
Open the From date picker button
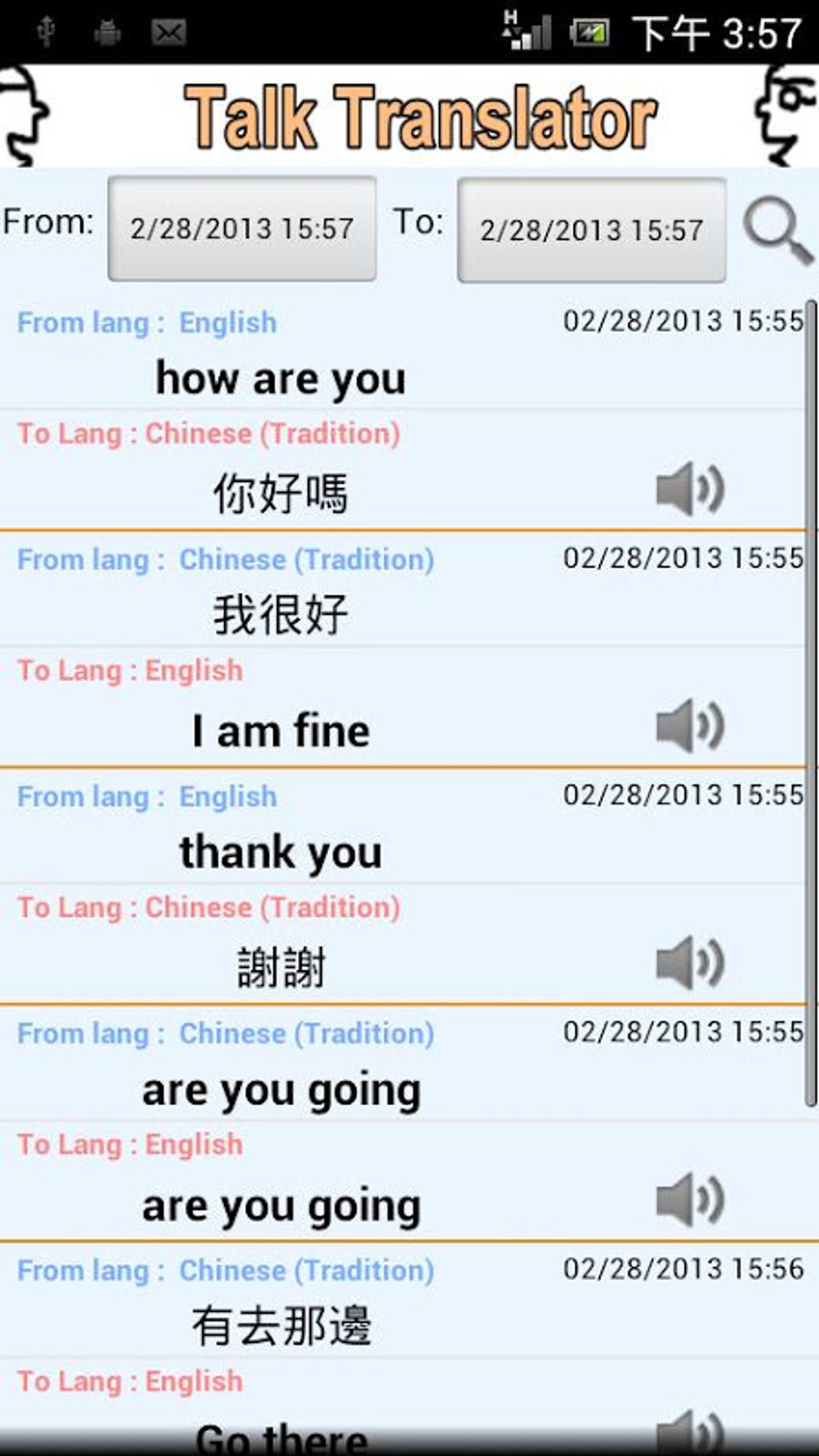[x=242, y=229]
